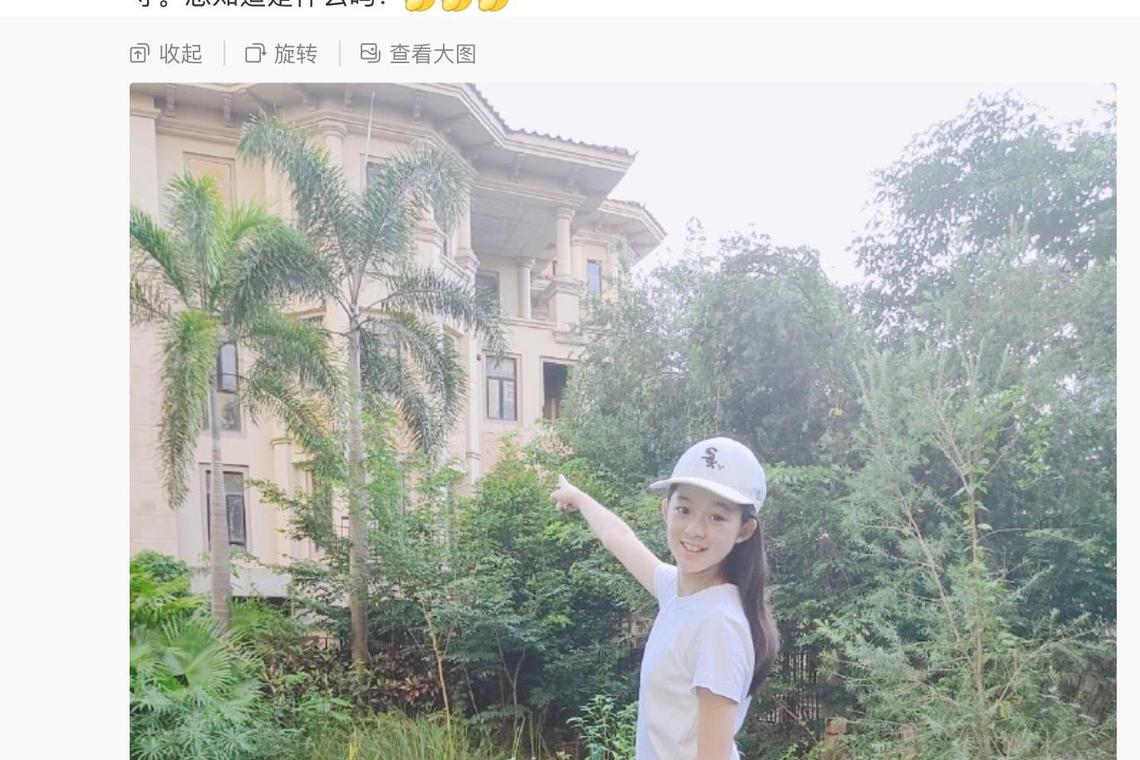Screen dimensions: 1140x760
Task: Collapse the expanded image with 收起
Action: click(x=167, y=54)
